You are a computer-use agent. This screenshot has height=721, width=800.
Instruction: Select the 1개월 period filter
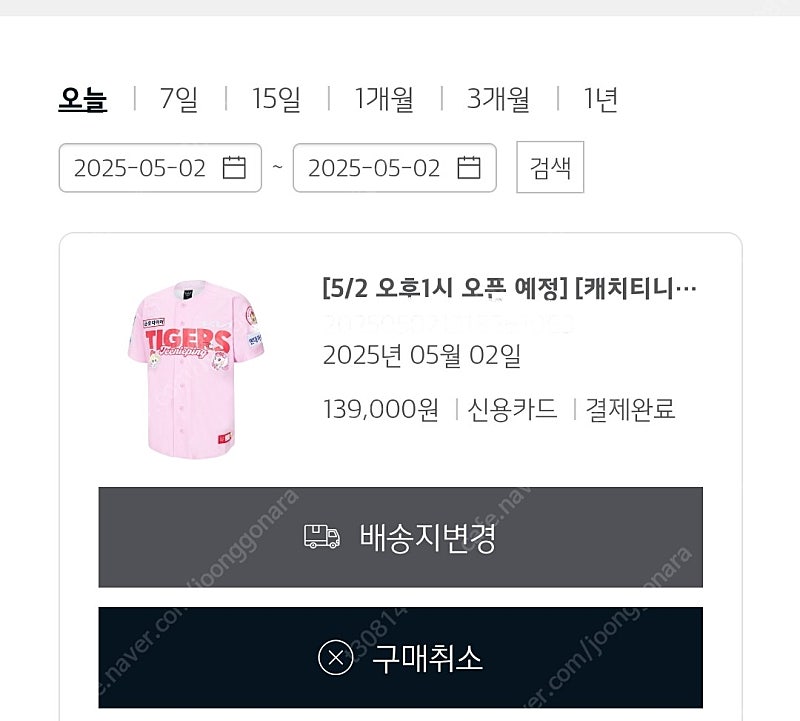click(x=384, y=99)
